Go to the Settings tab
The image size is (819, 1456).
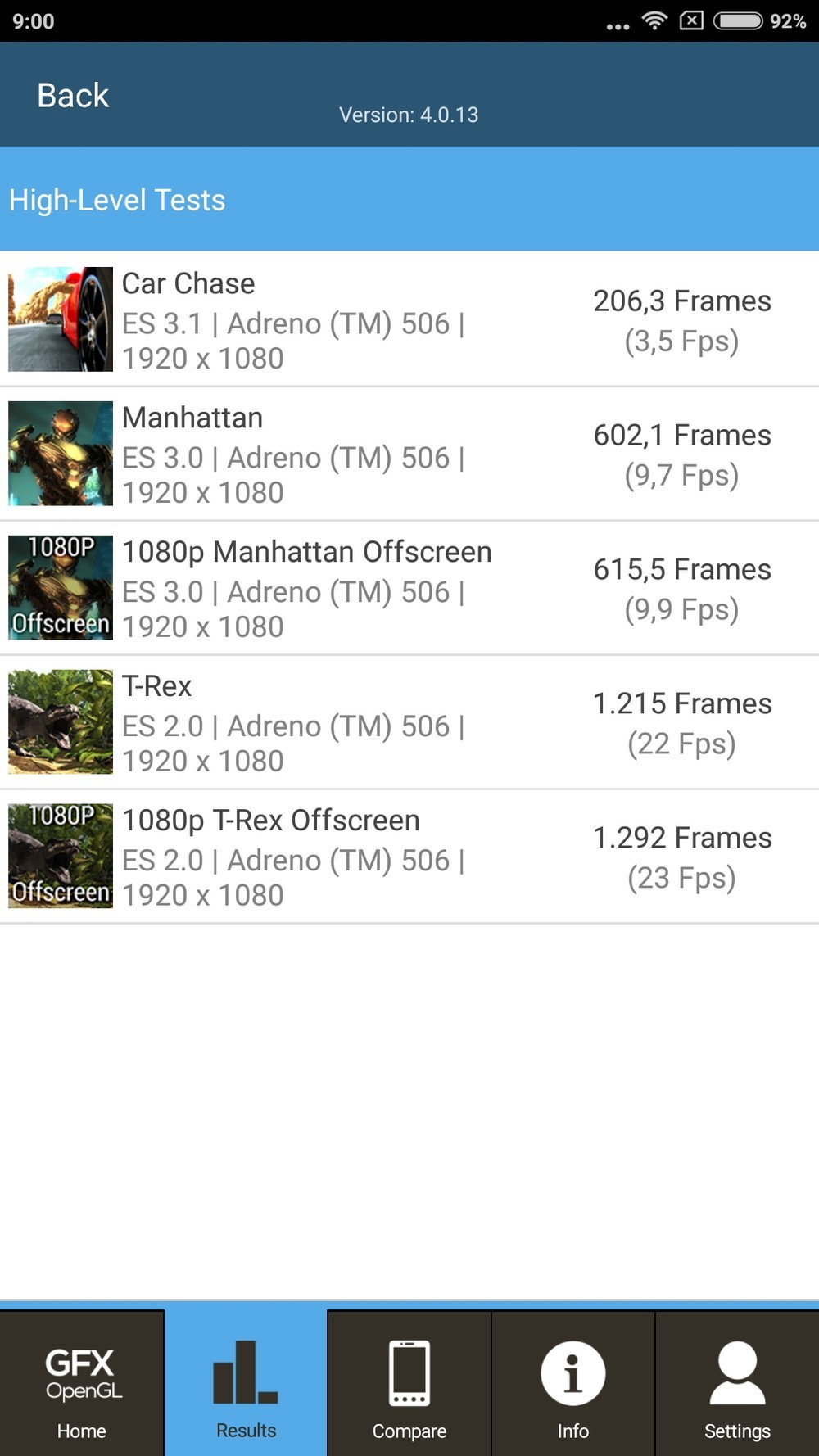pos(737,1384)
